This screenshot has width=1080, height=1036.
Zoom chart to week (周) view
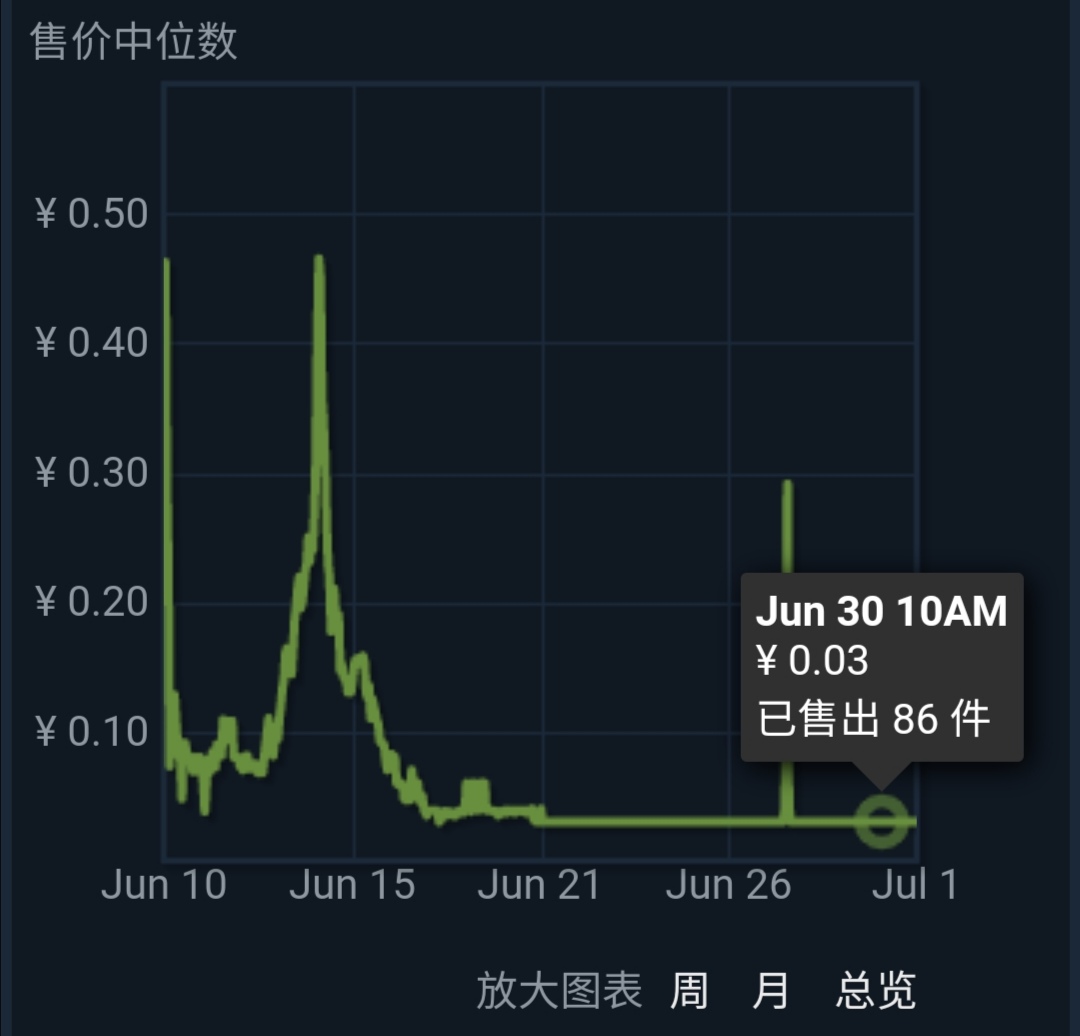click(689, 991)
